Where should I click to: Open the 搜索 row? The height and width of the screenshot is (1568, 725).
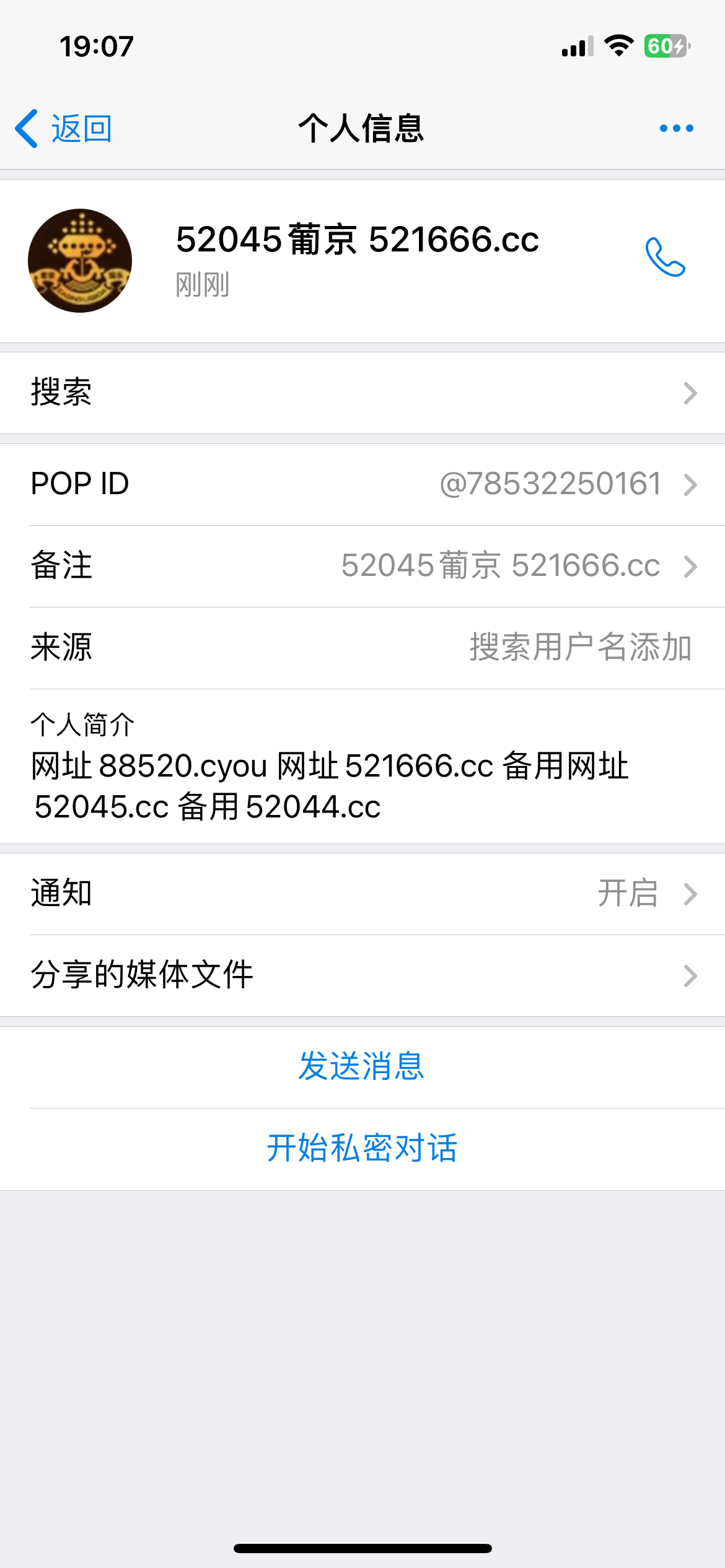click(362, 393)
